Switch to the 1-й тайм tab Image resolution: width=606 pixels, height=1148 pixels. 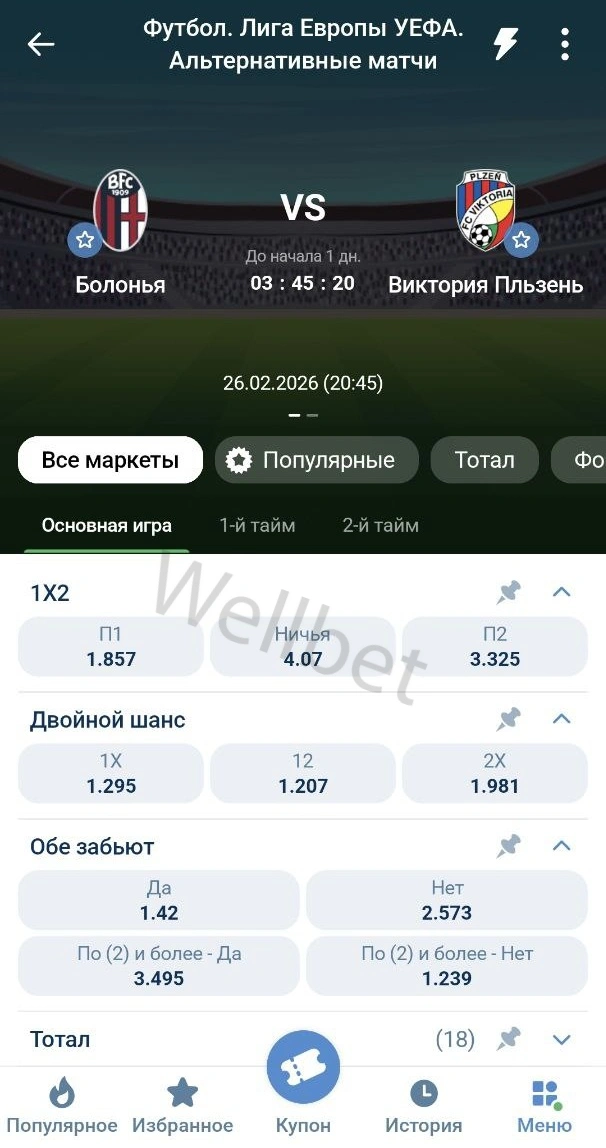coord(257,525)
